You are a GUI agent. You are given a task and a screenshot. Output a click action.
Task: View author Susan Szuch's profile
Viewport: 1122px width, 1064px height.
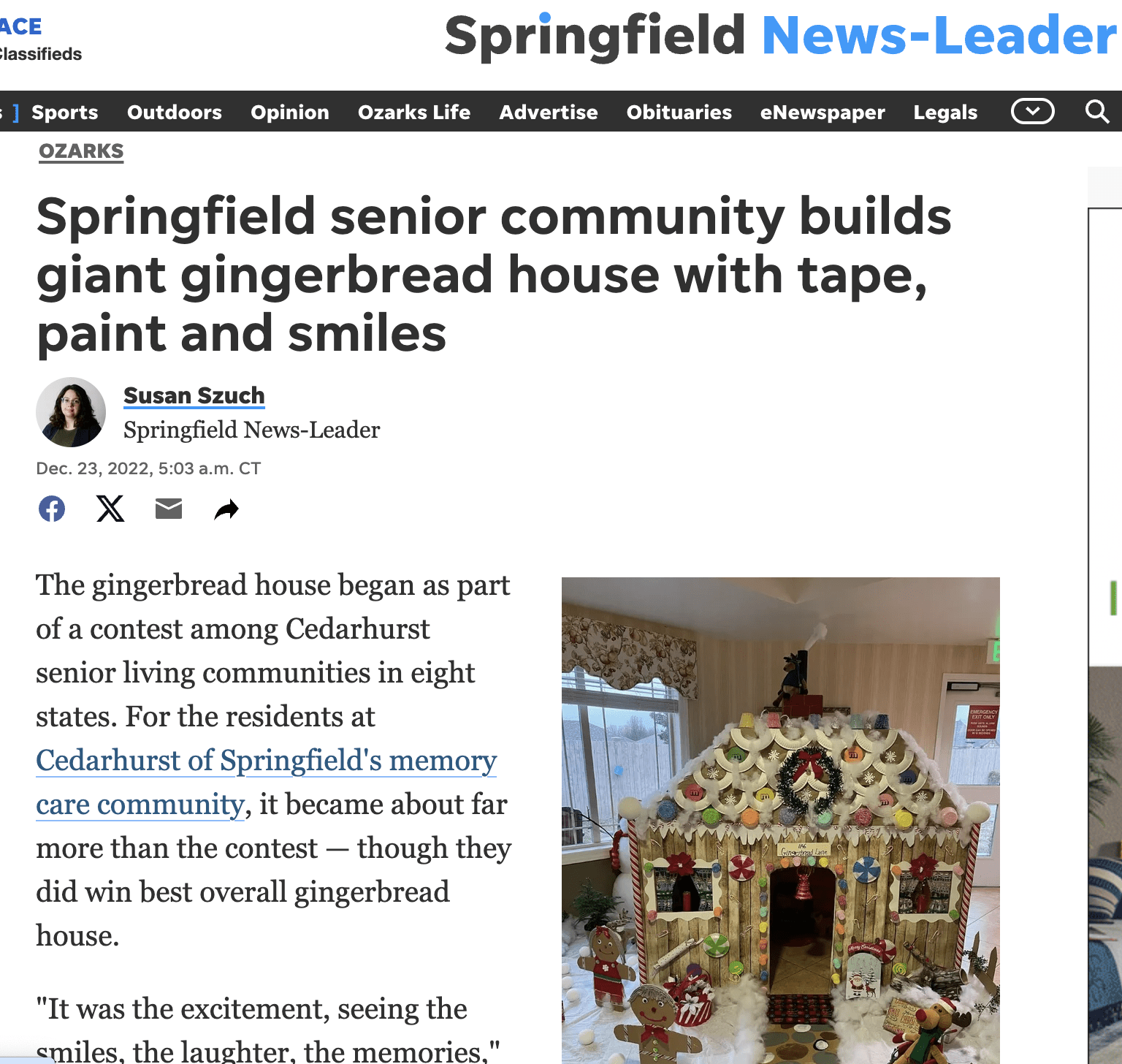tap(194, 395)
